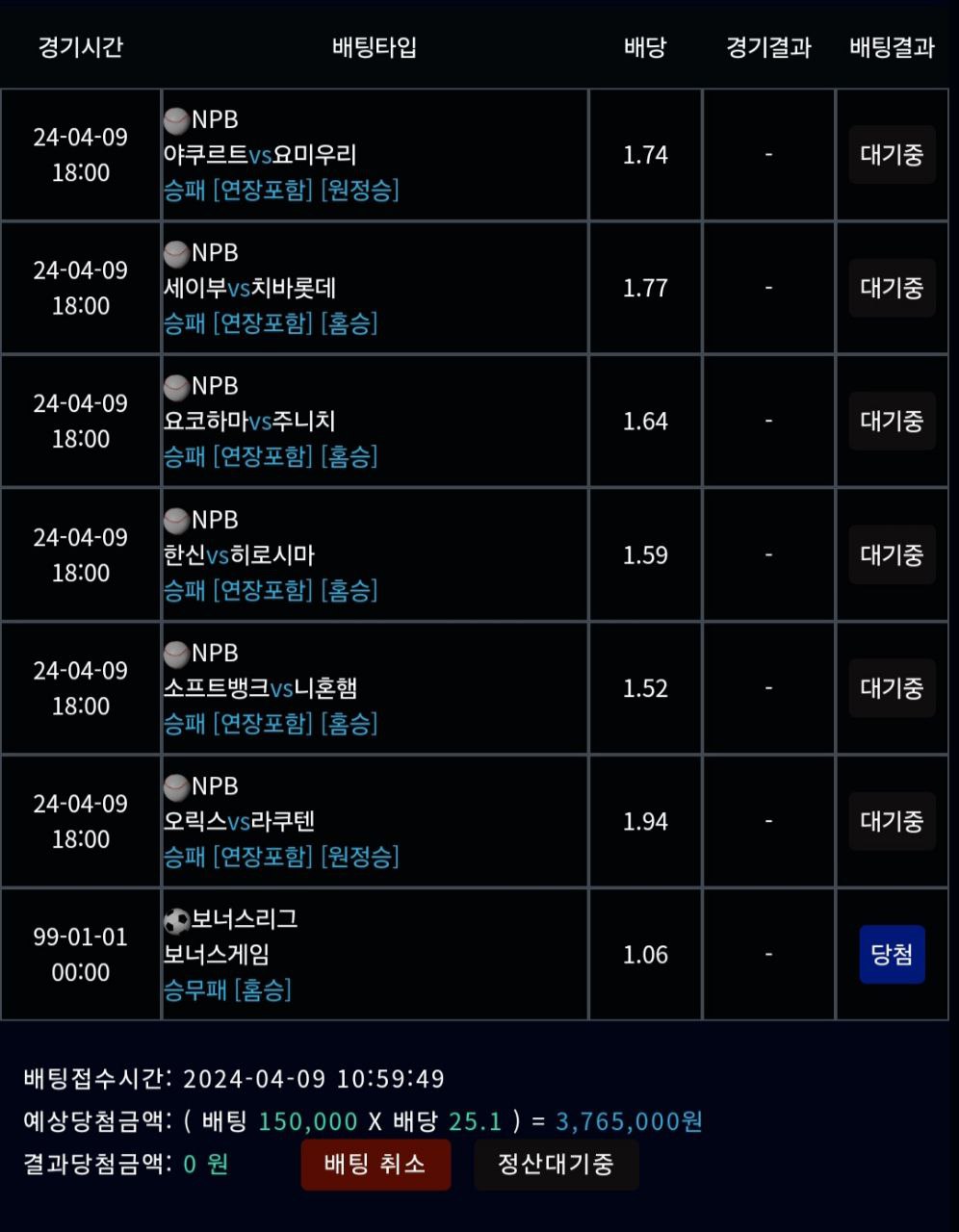The height and width of the screenshot is (1232, 959).
Task: Tap the 배팅 취소 button
Action: coord(376,1165)
